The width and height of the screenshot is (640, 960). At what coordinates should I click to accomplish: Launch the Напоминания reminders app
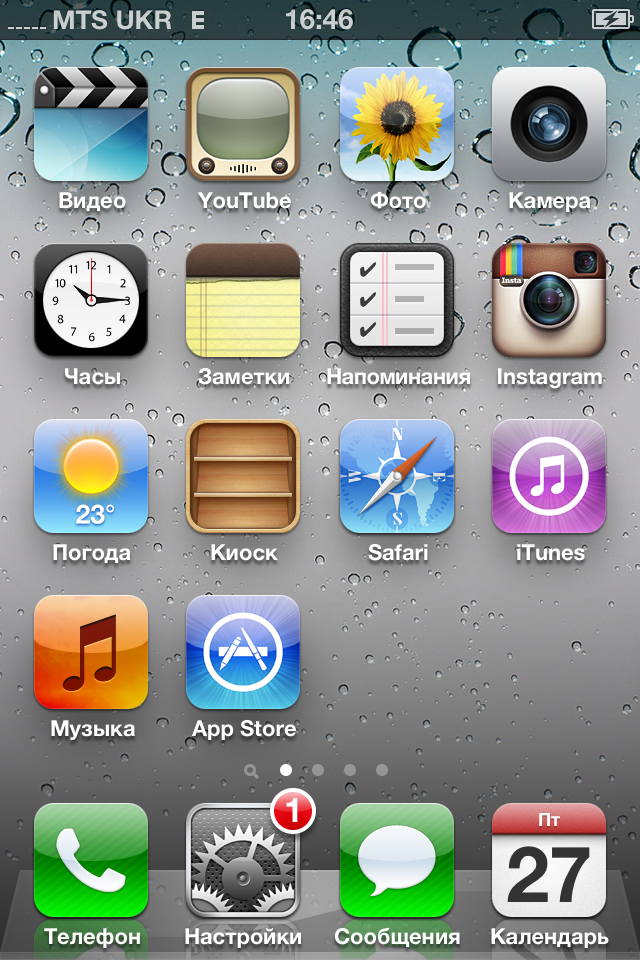coord(396,300)
